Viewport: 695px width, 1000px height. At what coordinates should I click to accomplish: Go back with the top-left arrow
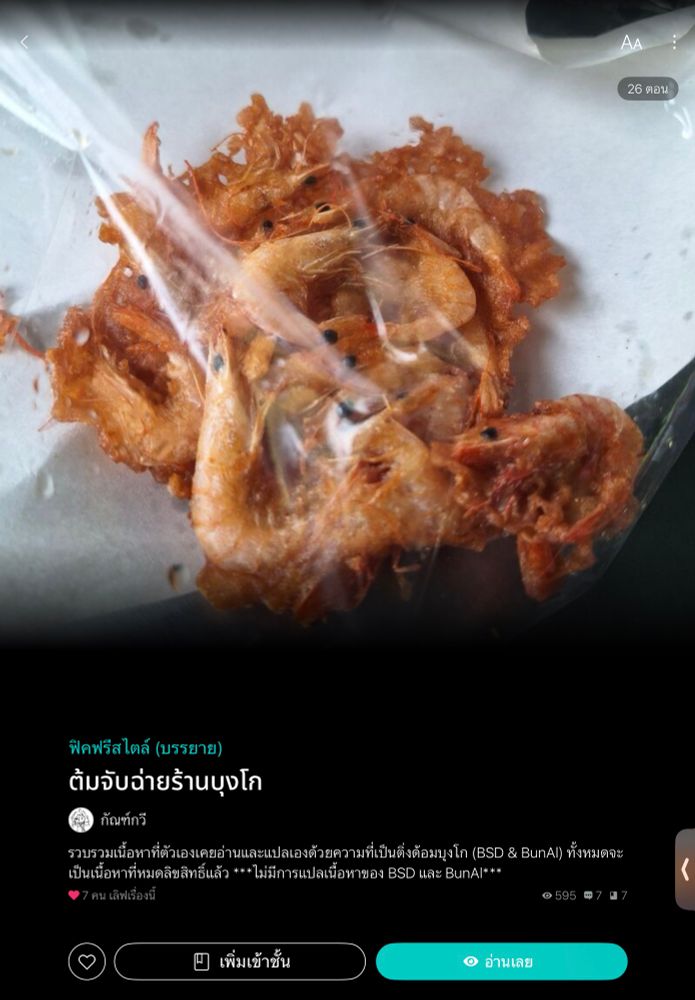click(x=24, y=43)
